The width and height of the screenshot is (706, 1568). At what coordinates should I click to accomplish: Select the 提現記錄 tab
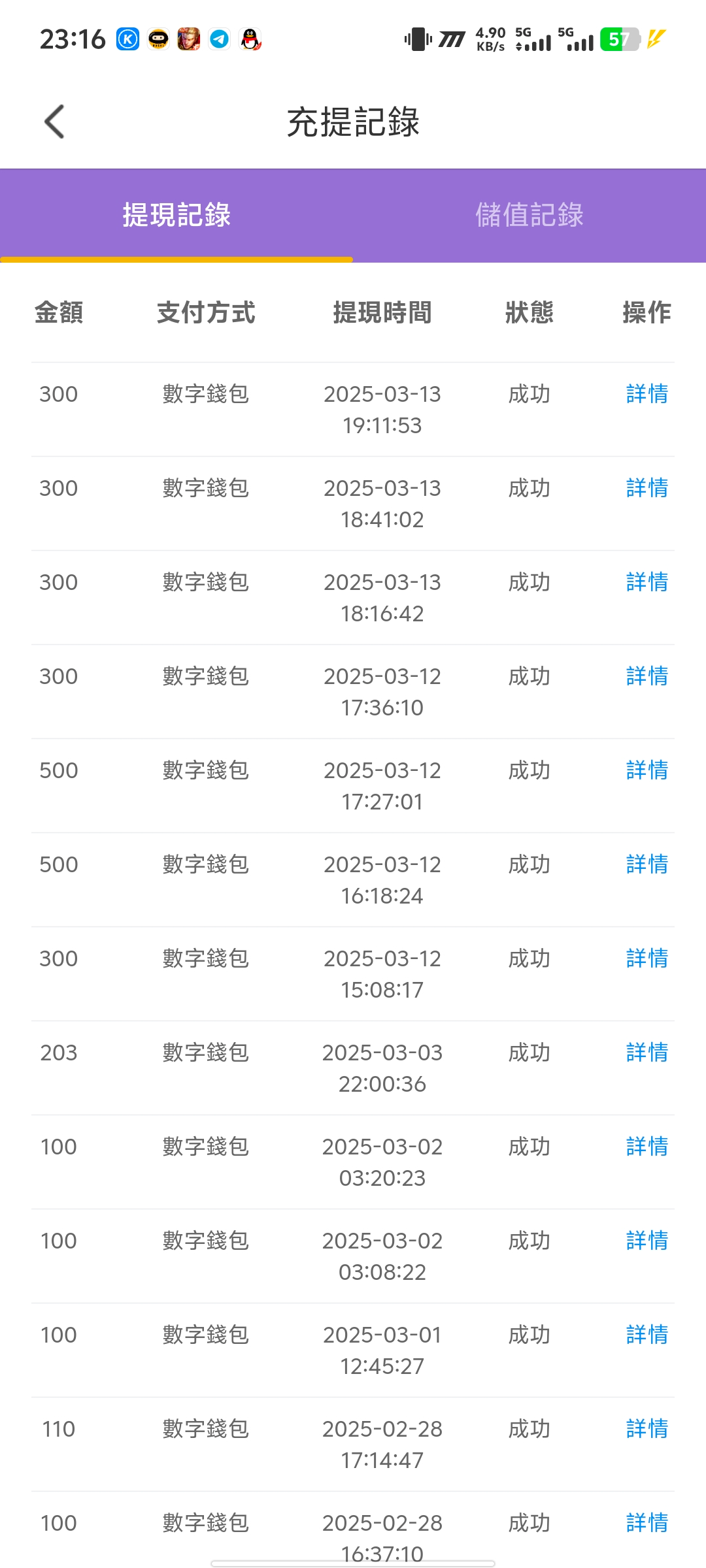176,215
